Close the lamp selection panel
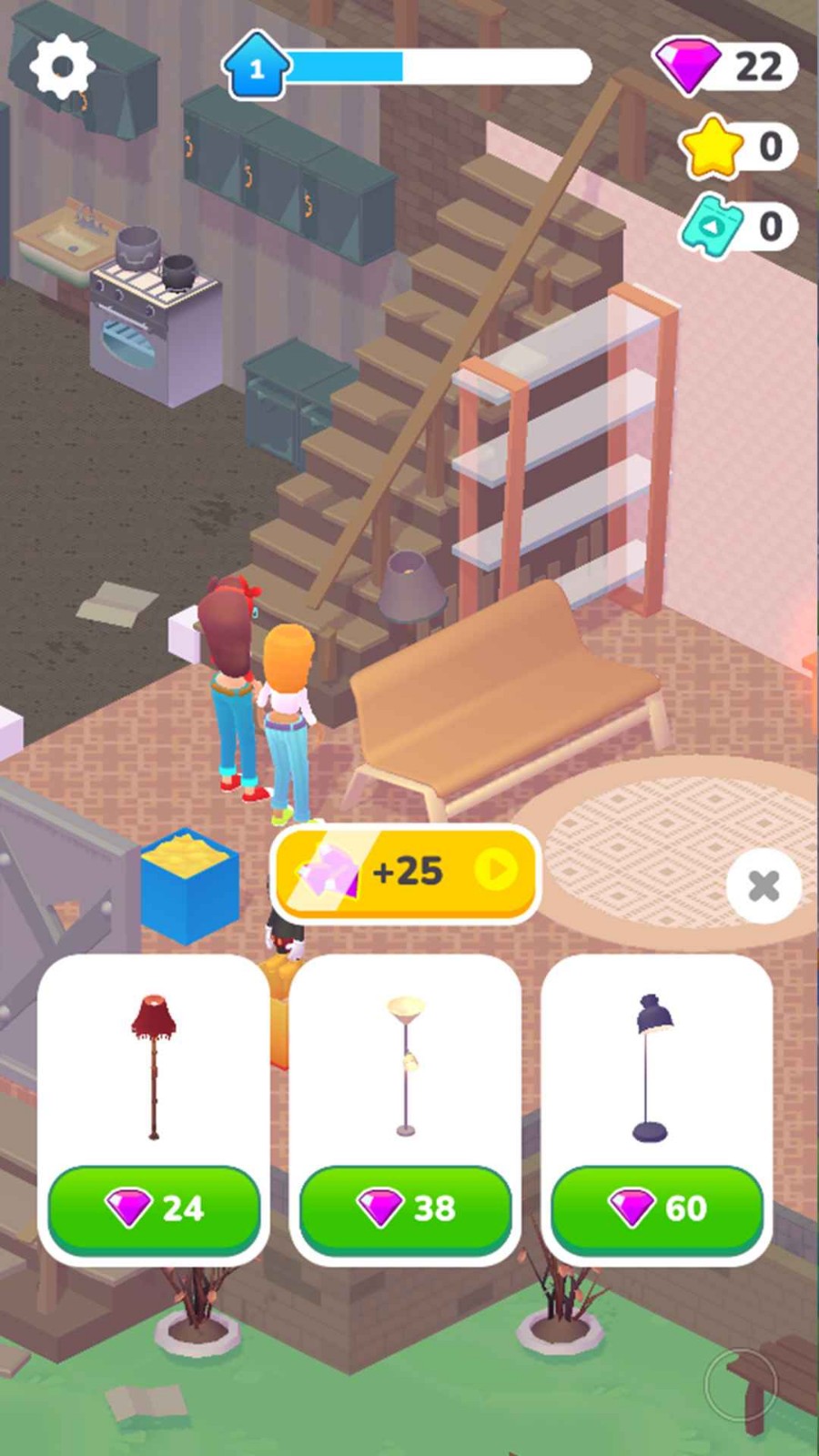 pyautogui.click(x=763, y=885)
